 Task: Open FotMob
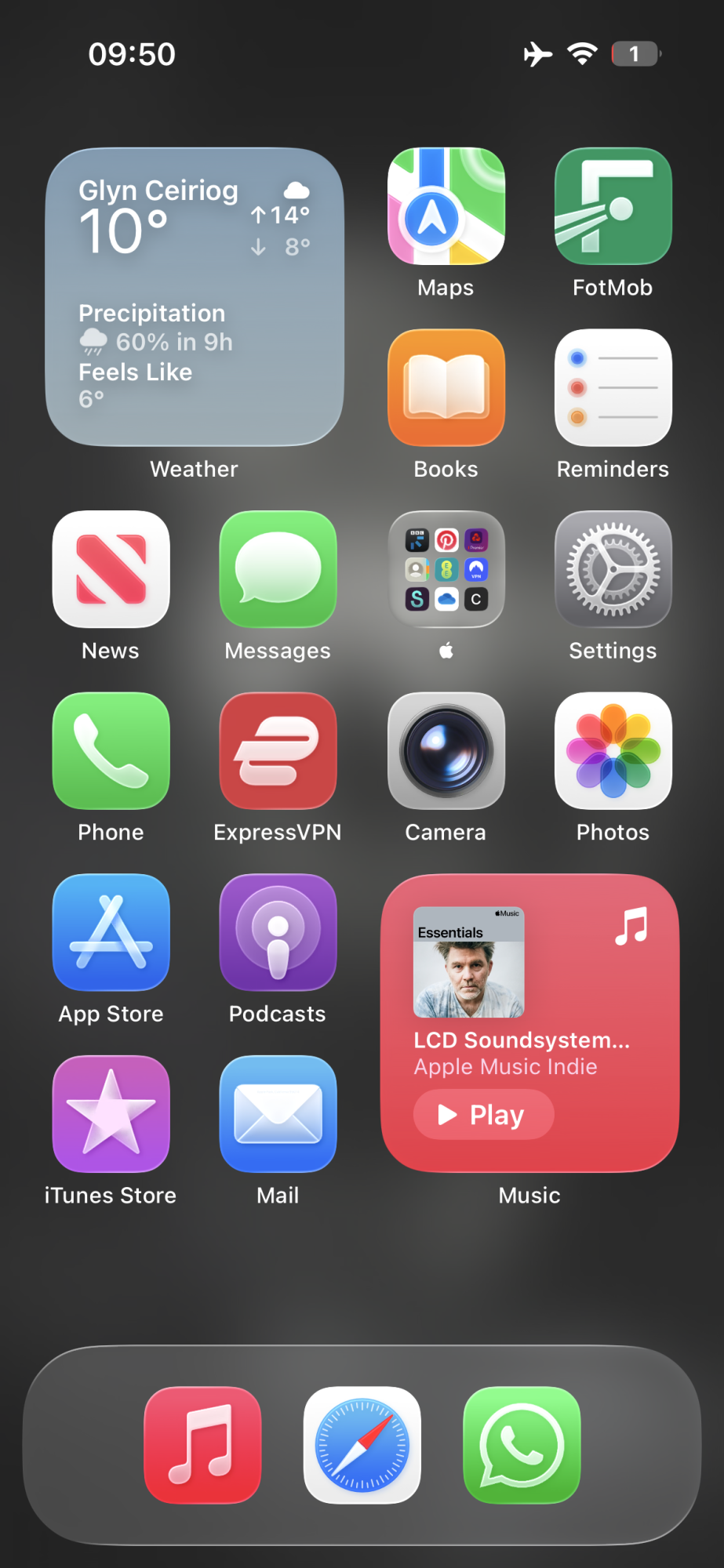(613, 206)
